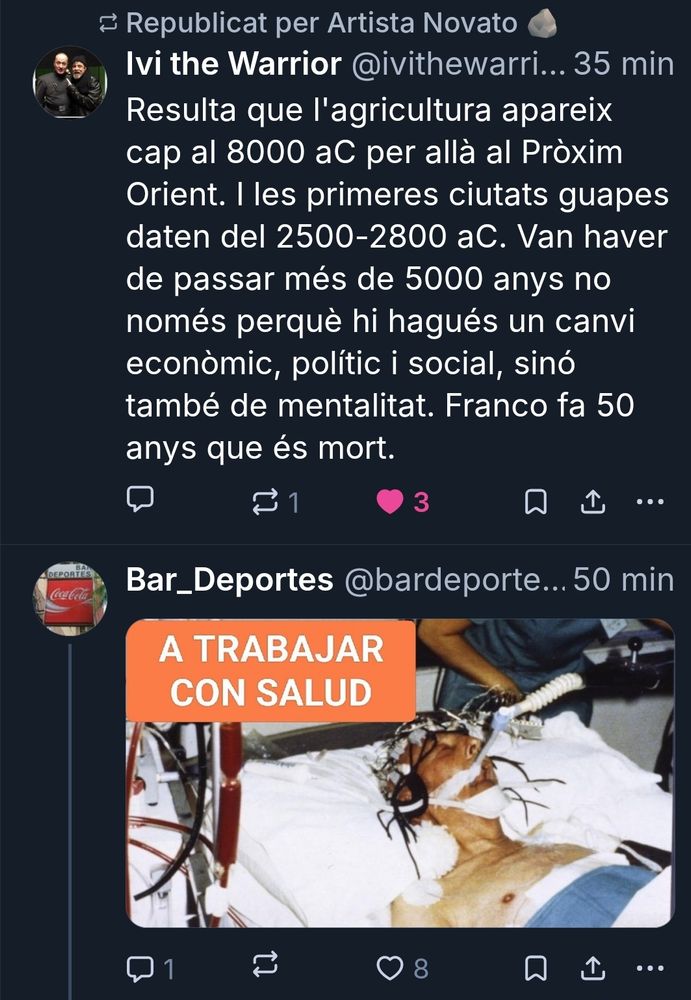The width and height of the screenshot is (691, 1000).
Task: Open Ivi the Warrior's profile name
Action: [x=234, y=64]
